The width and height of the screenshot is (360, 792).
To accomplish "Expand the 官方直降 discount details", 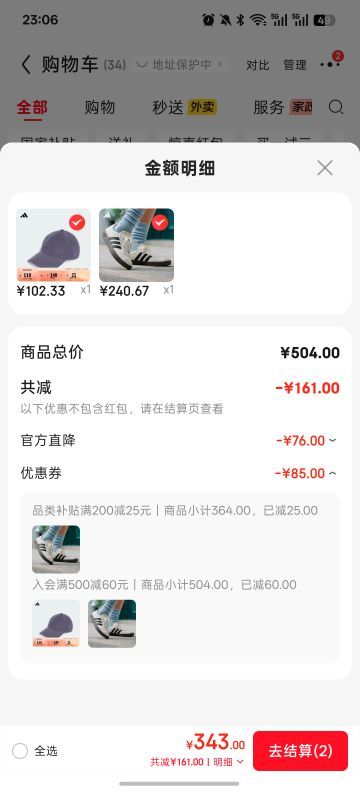I will [332, 440].
